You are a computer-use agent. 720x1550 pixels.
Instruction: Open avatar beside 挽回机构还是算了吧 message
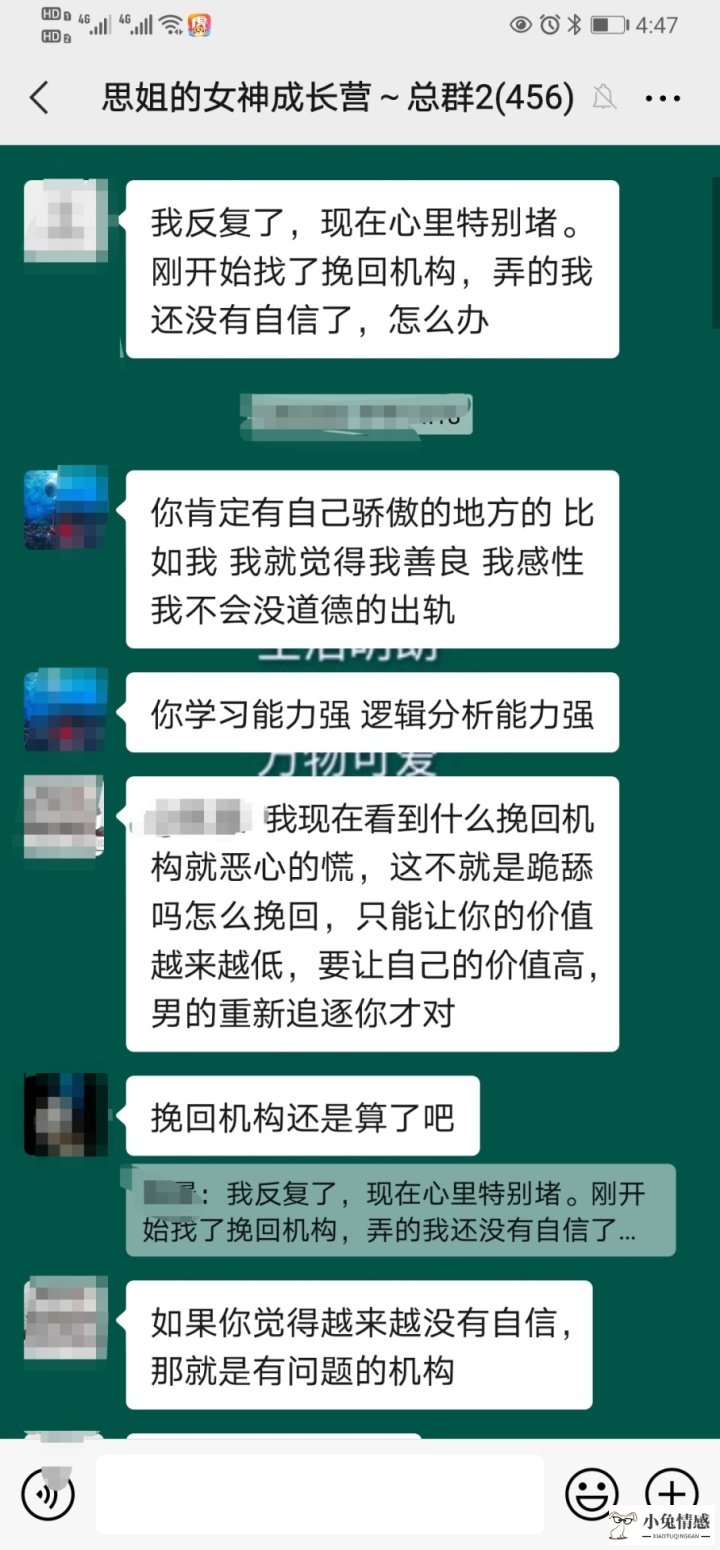65,1115
